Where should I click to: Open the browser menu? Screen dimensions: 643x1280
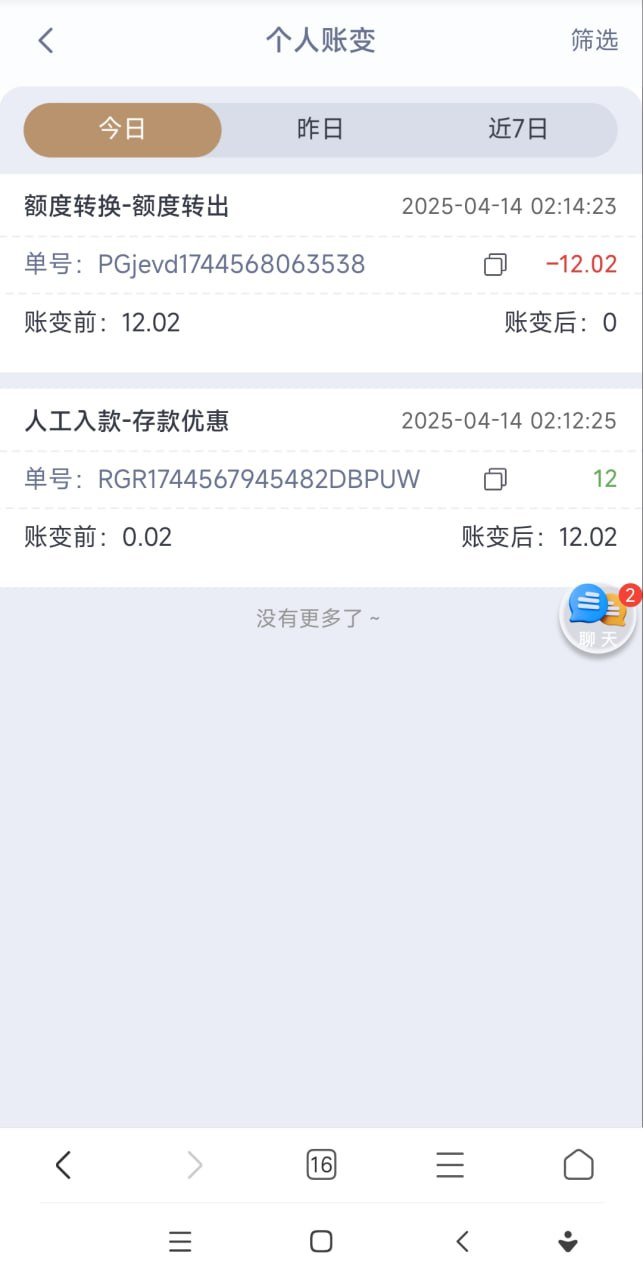[450, 1165]
